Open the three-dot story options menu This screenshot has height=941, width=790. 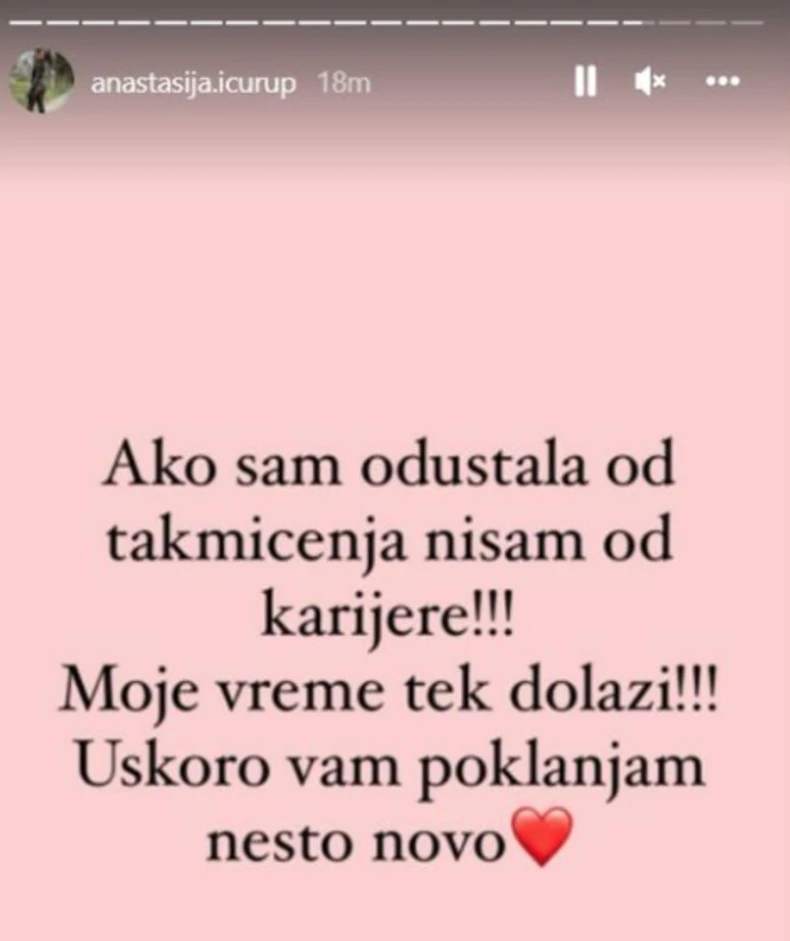click(722, 83)
